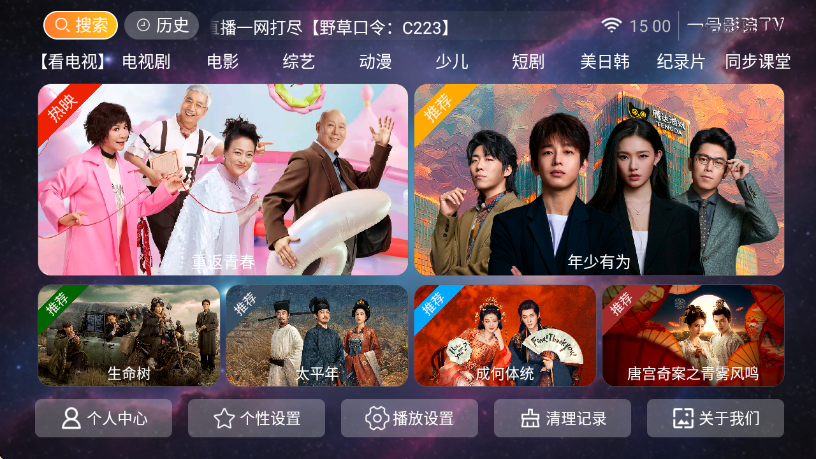The image size is (816, 459).
Task: Switch to the 动漫 tab
Action: tap(375, 62)
